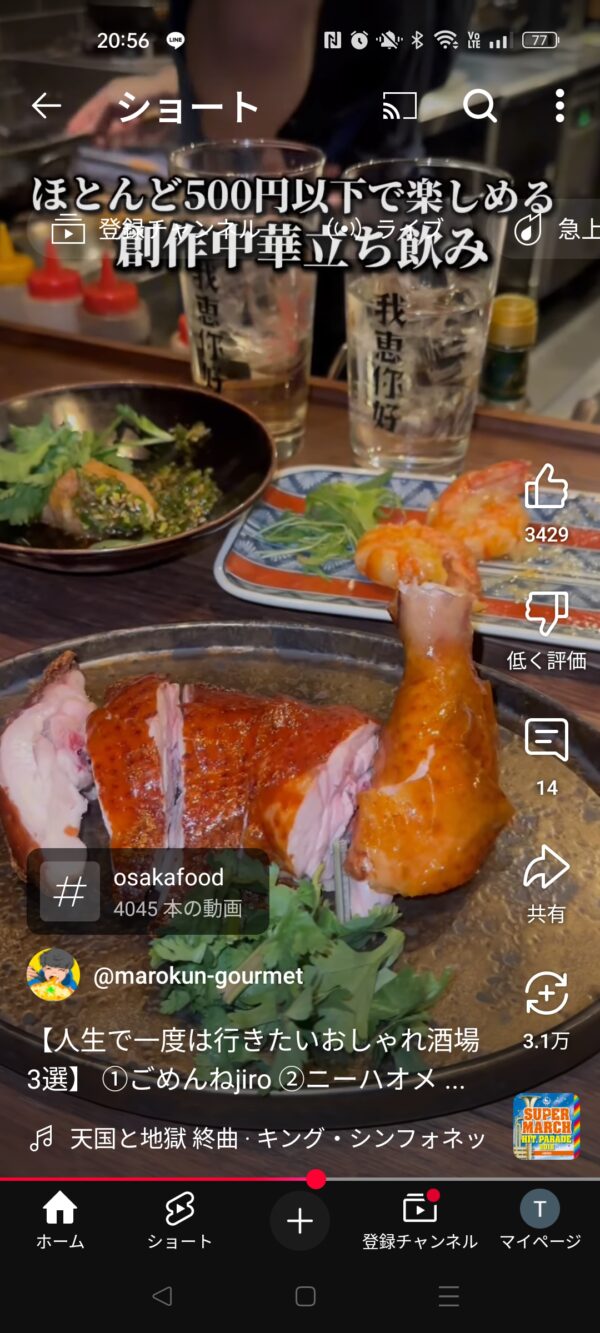Visit the @marokun-gourmet channel
600x1333 pixels.
(x=197, y=976)
